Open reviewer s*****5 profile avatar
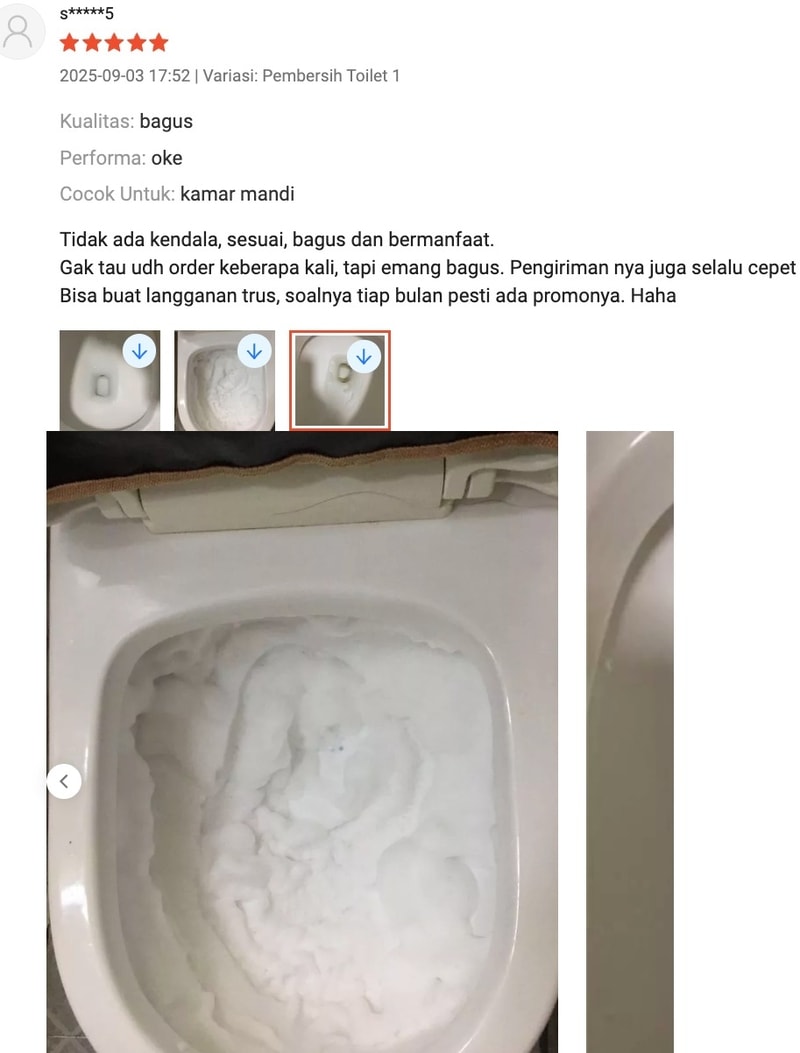 coord(20,32)
